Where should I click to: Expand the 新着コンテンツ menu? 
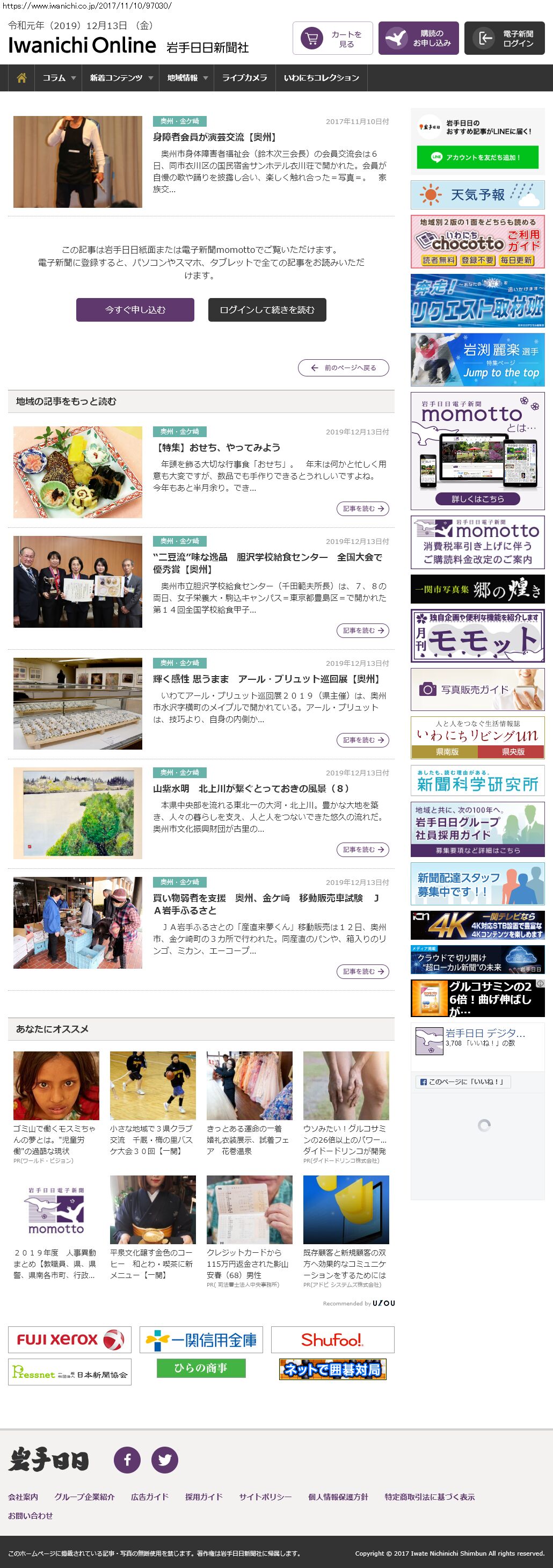coord(121,78)
